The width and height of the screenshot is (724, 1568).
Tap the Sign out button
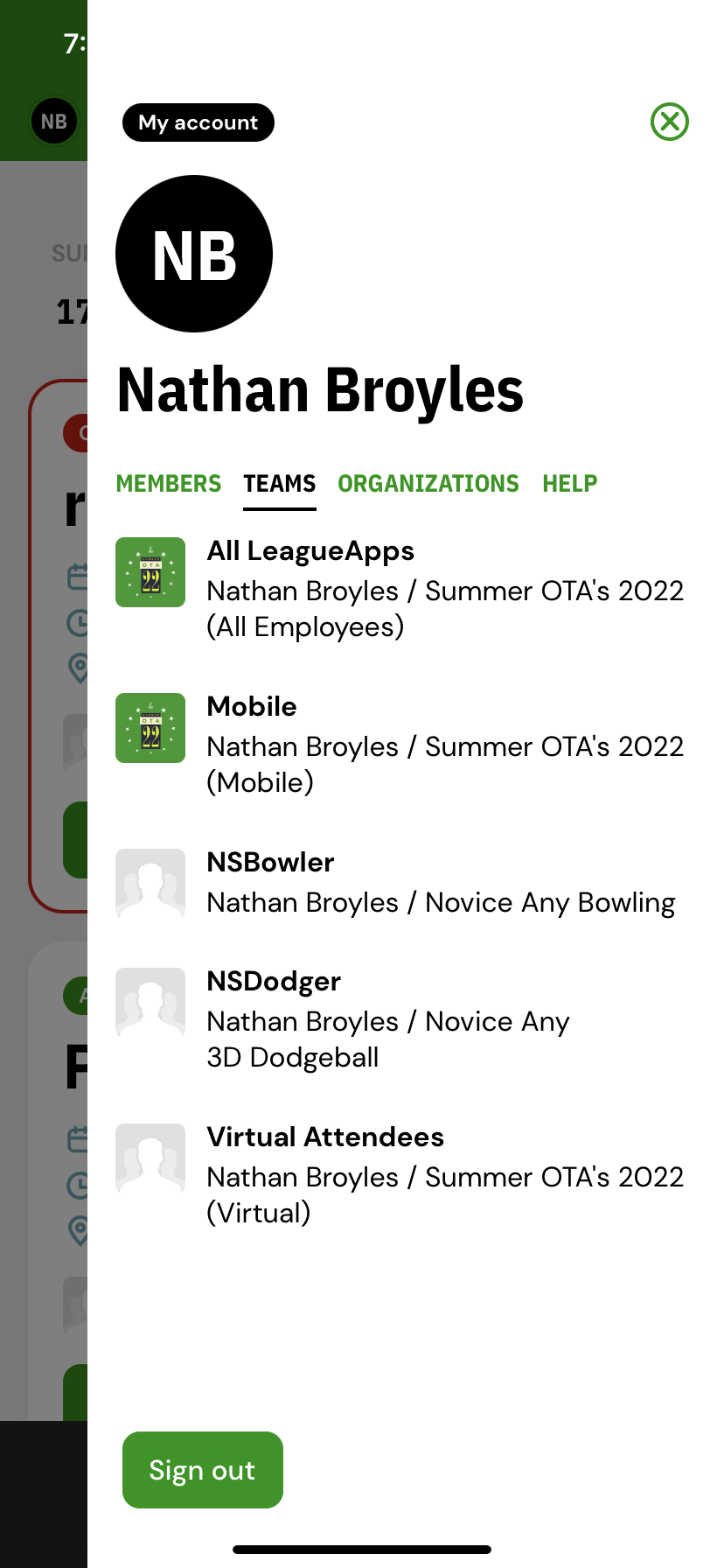tap(202, 1469)
